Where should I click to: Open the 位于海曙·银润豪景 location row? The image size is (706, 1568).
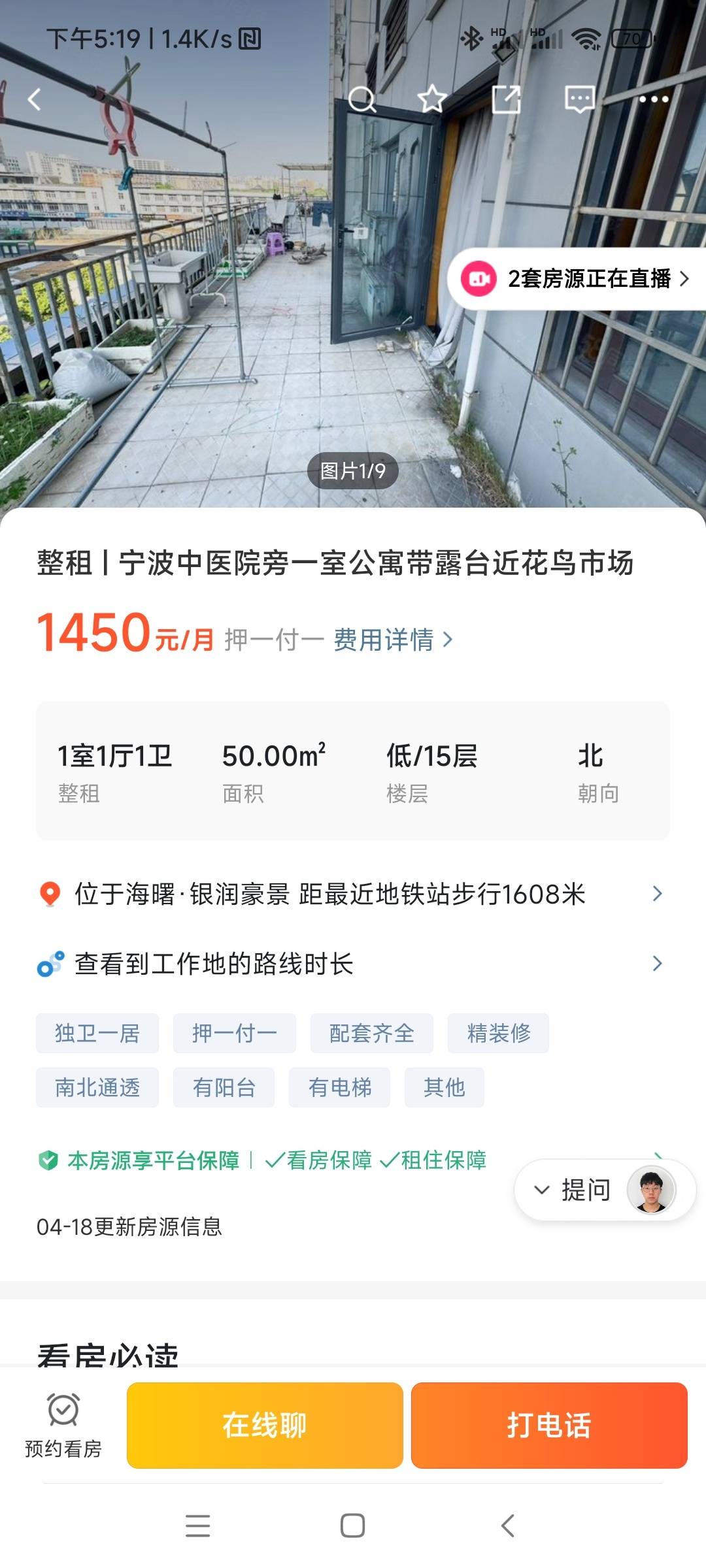[352, 894]
